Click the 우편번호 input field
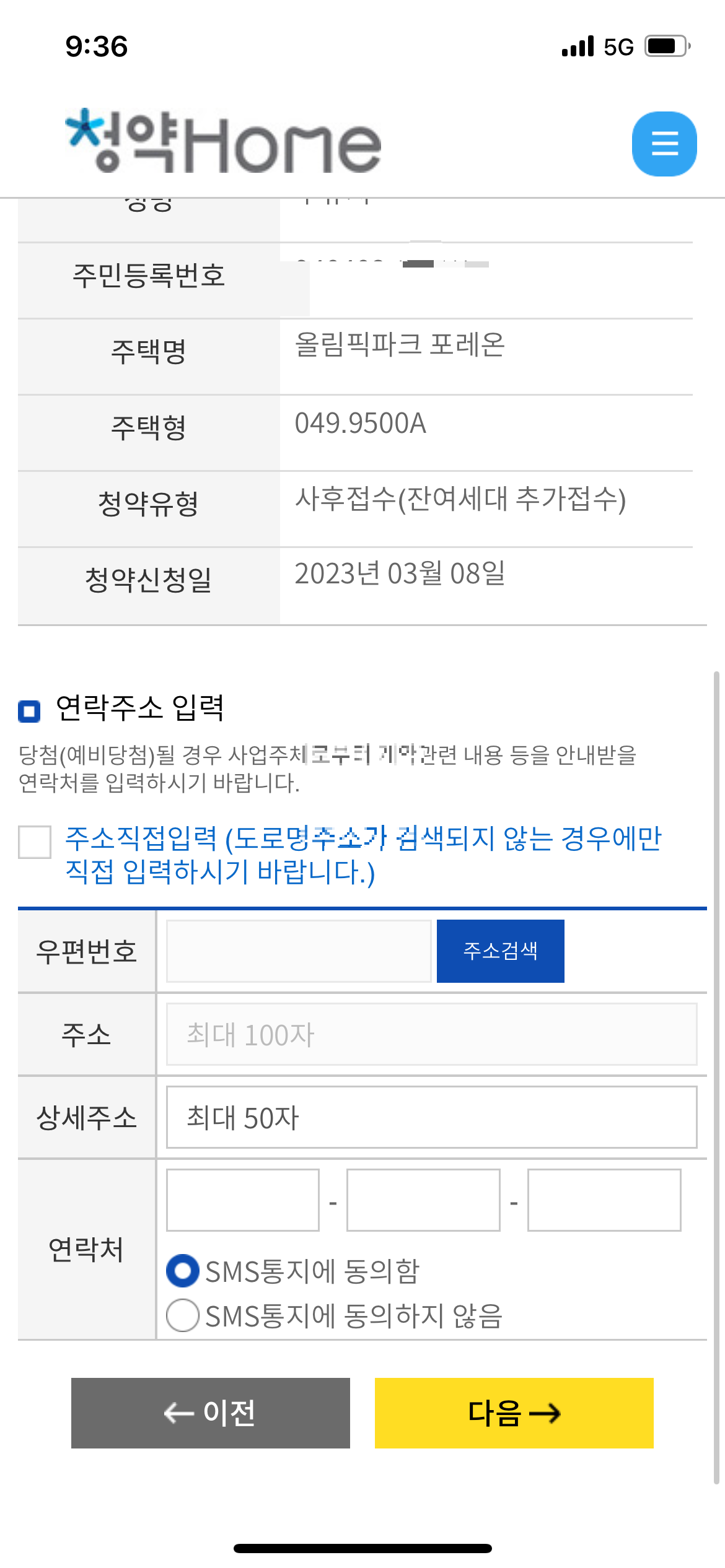 (x=297, y=951)
